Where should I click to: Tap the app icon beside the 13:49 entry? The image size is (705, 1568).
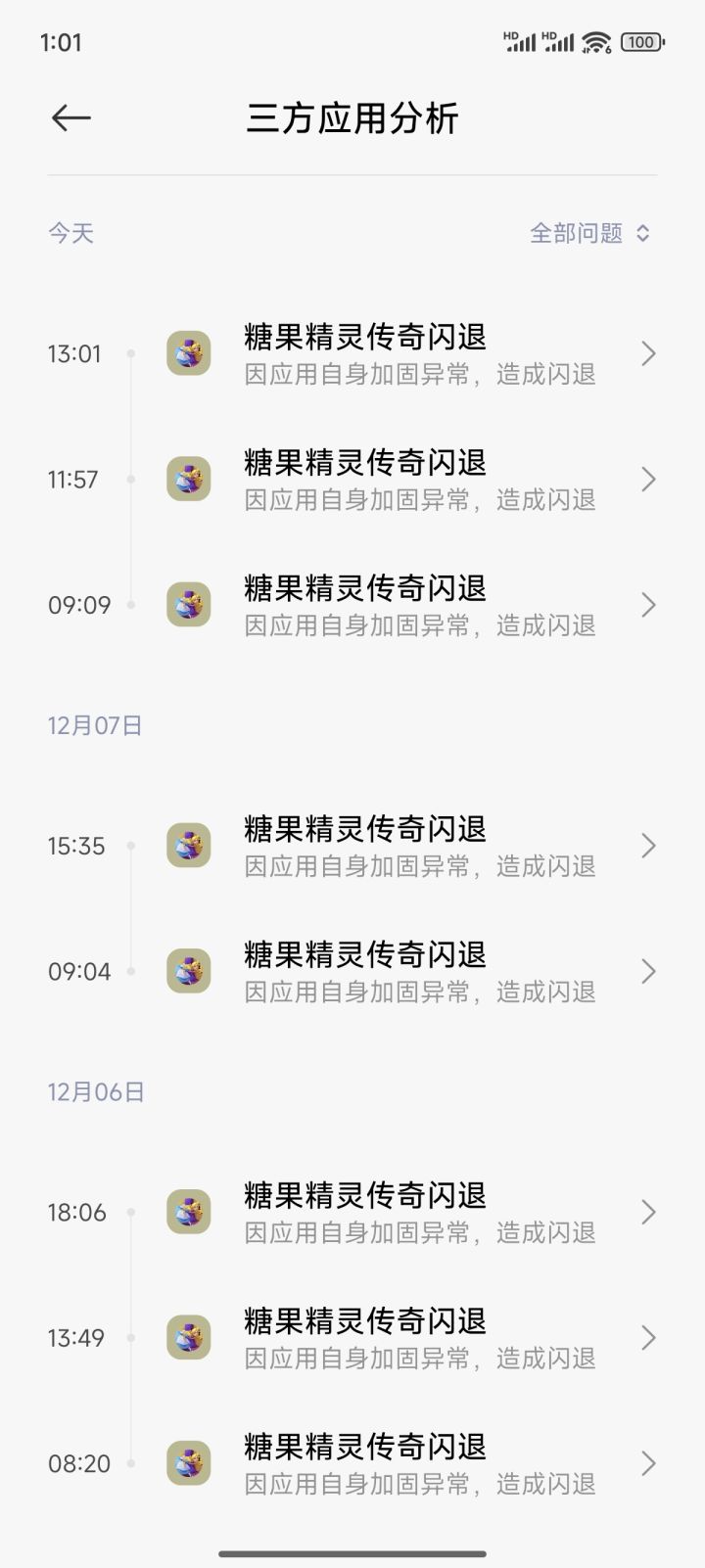[189, 1337]
